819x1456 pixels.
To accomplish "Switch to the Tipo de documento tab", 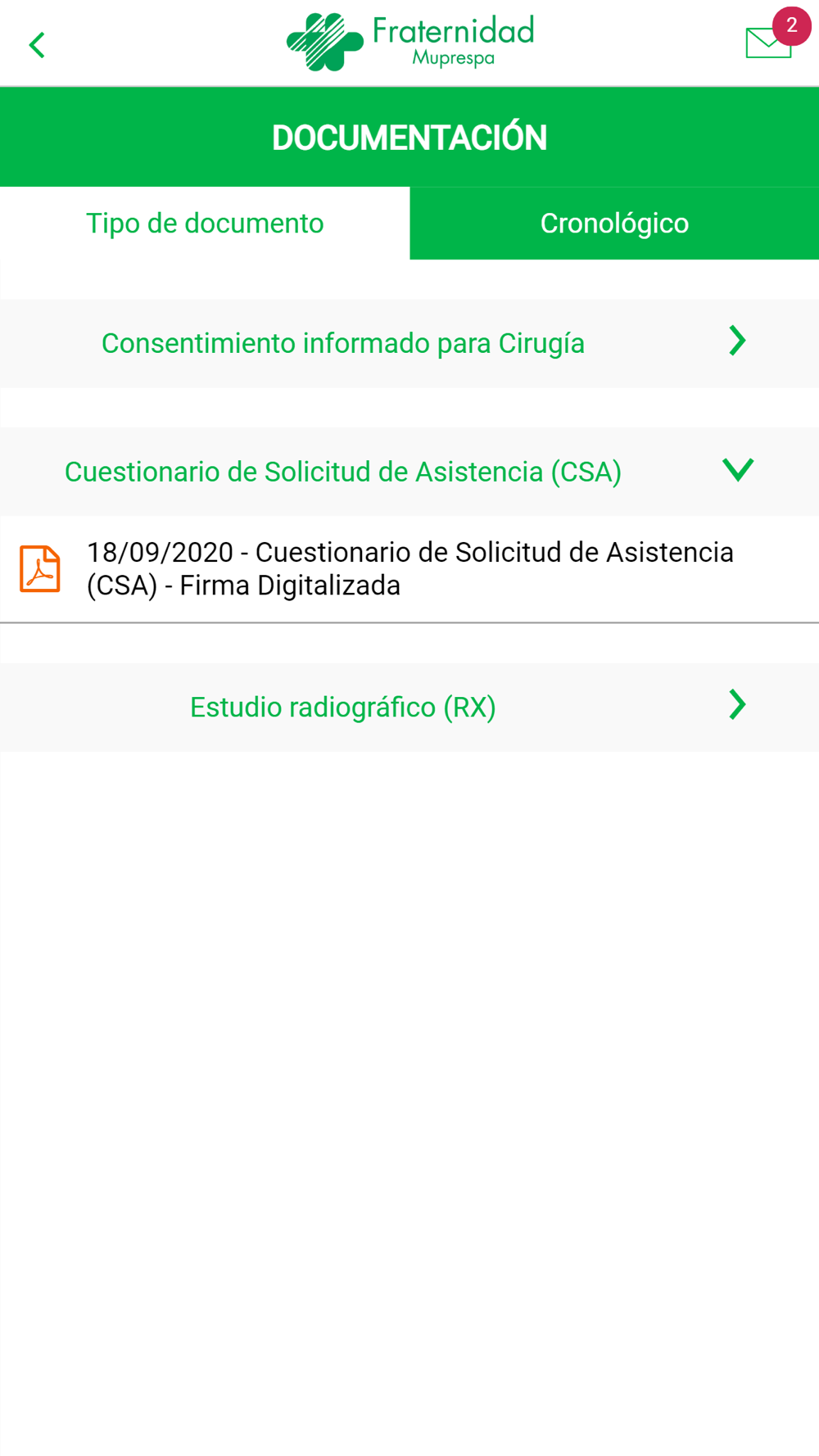I will click(x=205, y=223).
